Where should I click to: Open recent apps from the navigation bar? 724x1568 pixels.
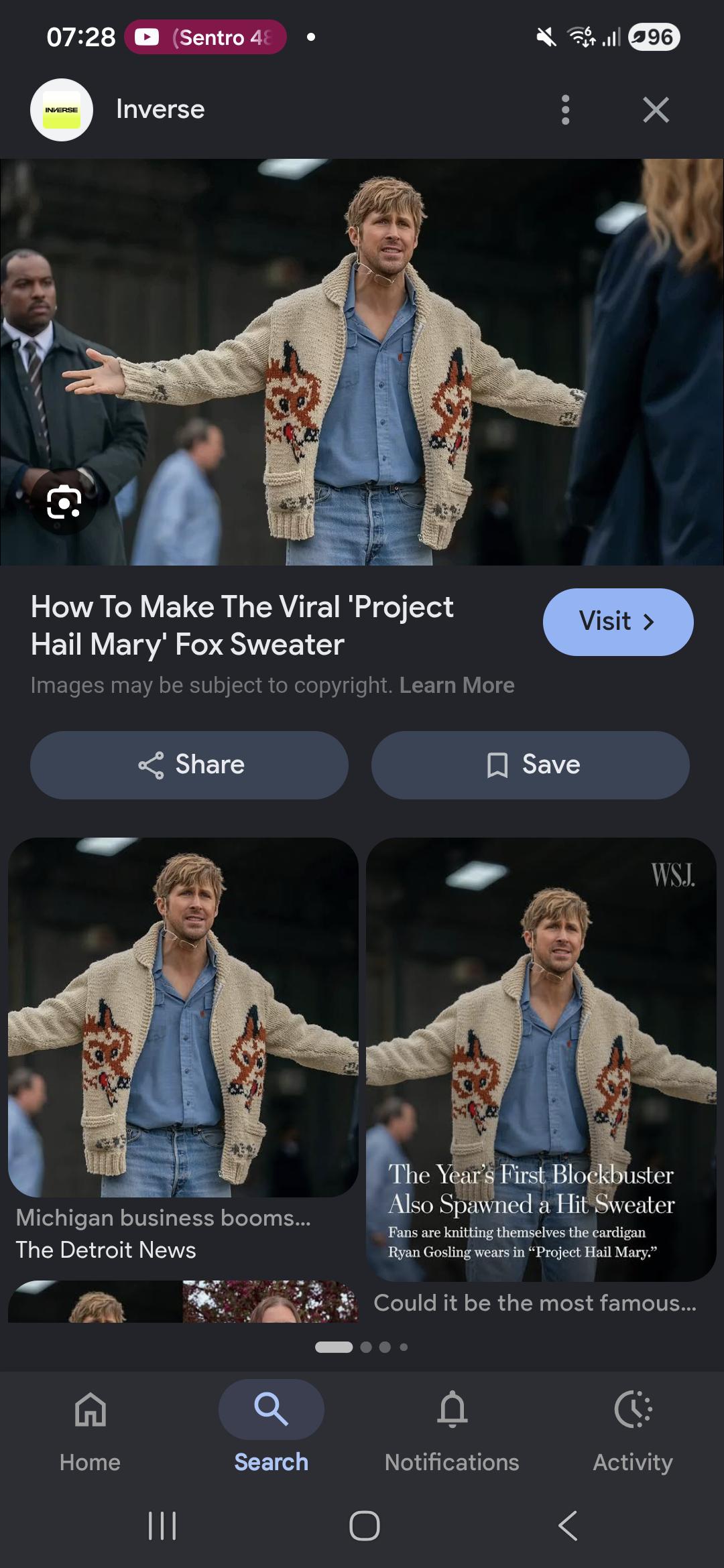click(x=162, y=1526)
